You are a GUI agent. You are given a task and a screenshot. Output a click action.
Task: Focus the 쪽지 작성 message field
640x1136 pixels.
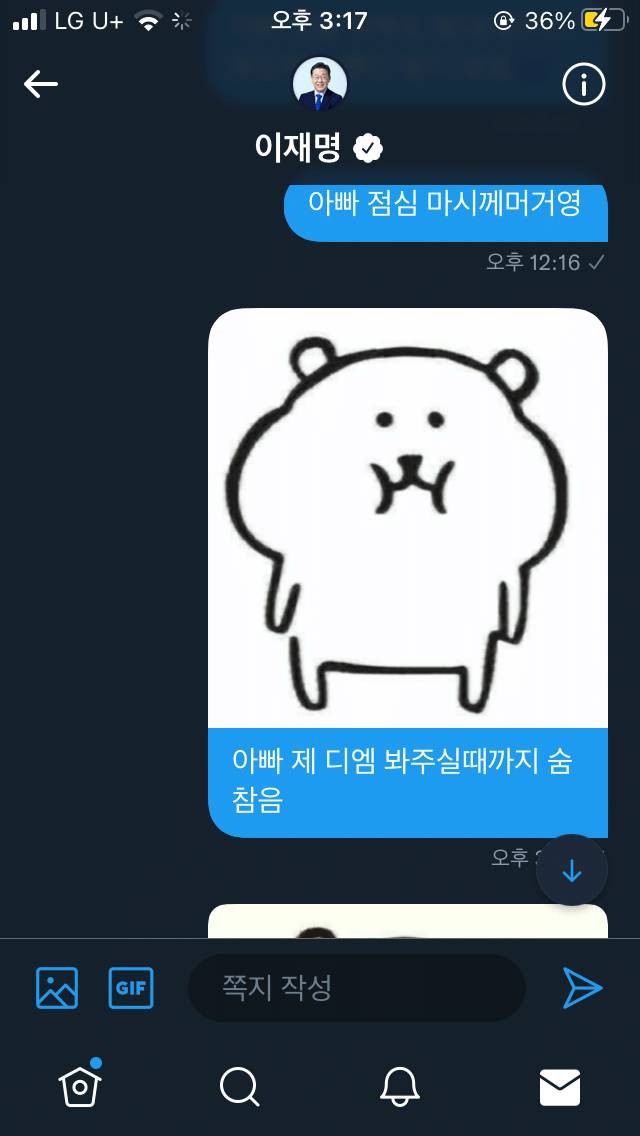[x=357, y=987]
